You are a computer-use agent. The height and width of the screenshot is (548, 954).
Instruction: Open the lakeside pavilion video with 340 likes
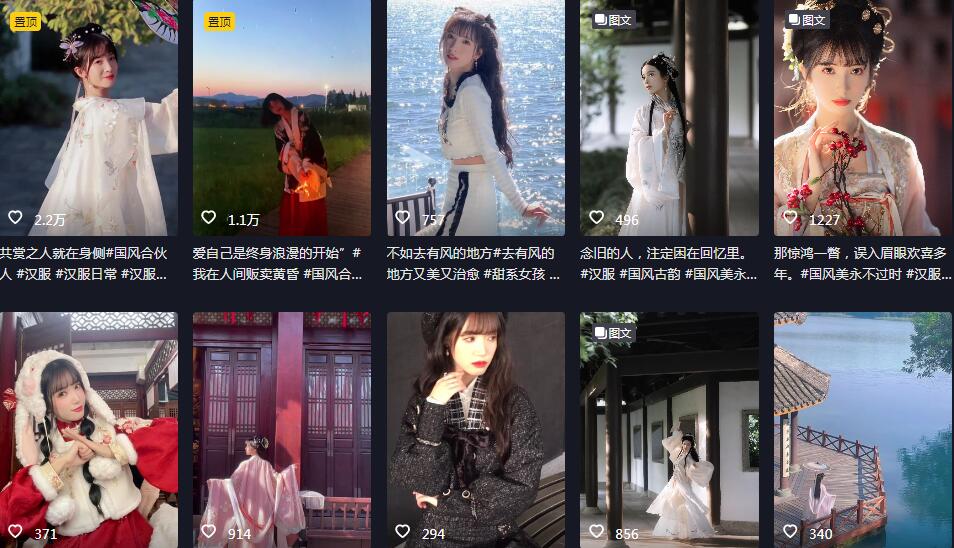(x=862, y=430)
